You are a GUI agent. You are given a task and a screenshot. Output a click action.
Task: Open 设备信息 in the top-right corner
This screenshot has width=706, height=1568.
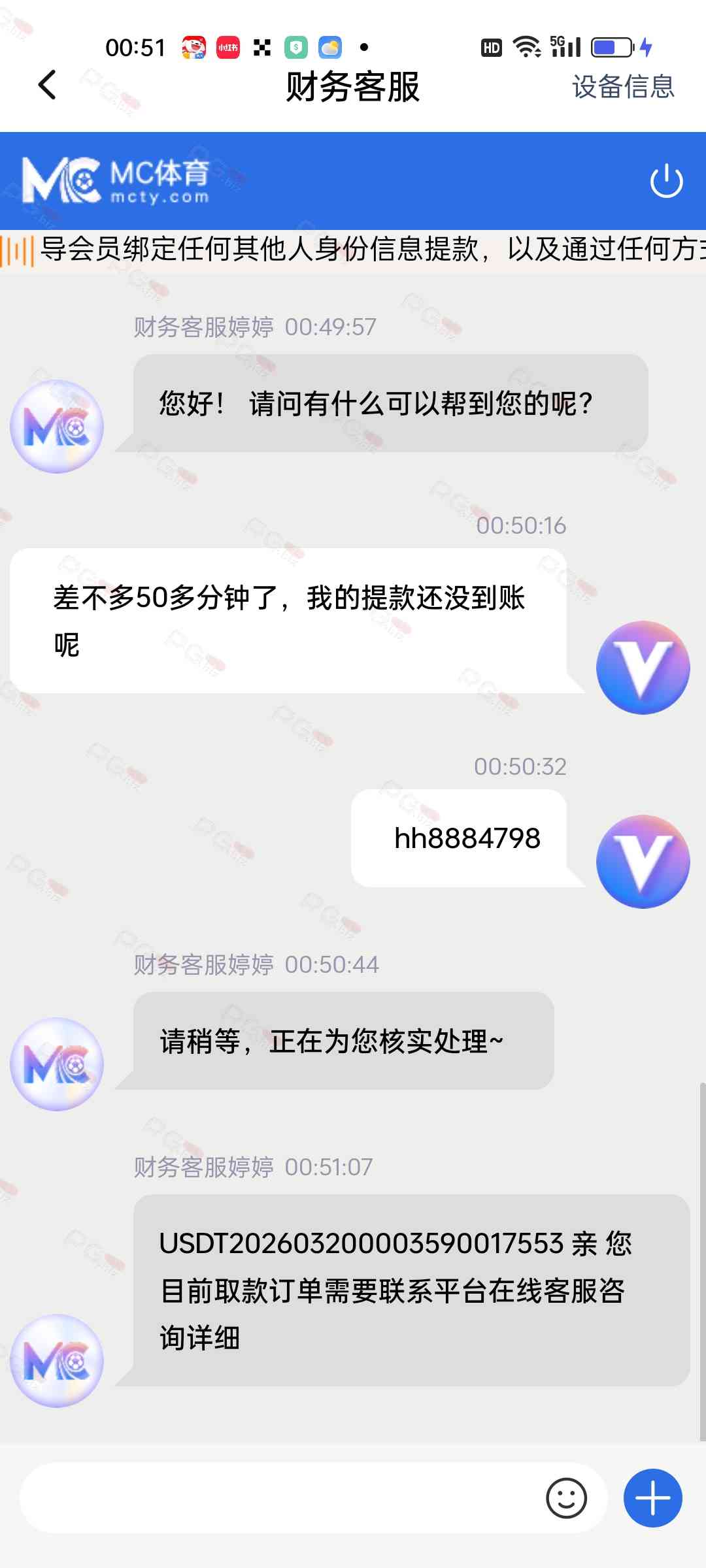pos(622,86)
